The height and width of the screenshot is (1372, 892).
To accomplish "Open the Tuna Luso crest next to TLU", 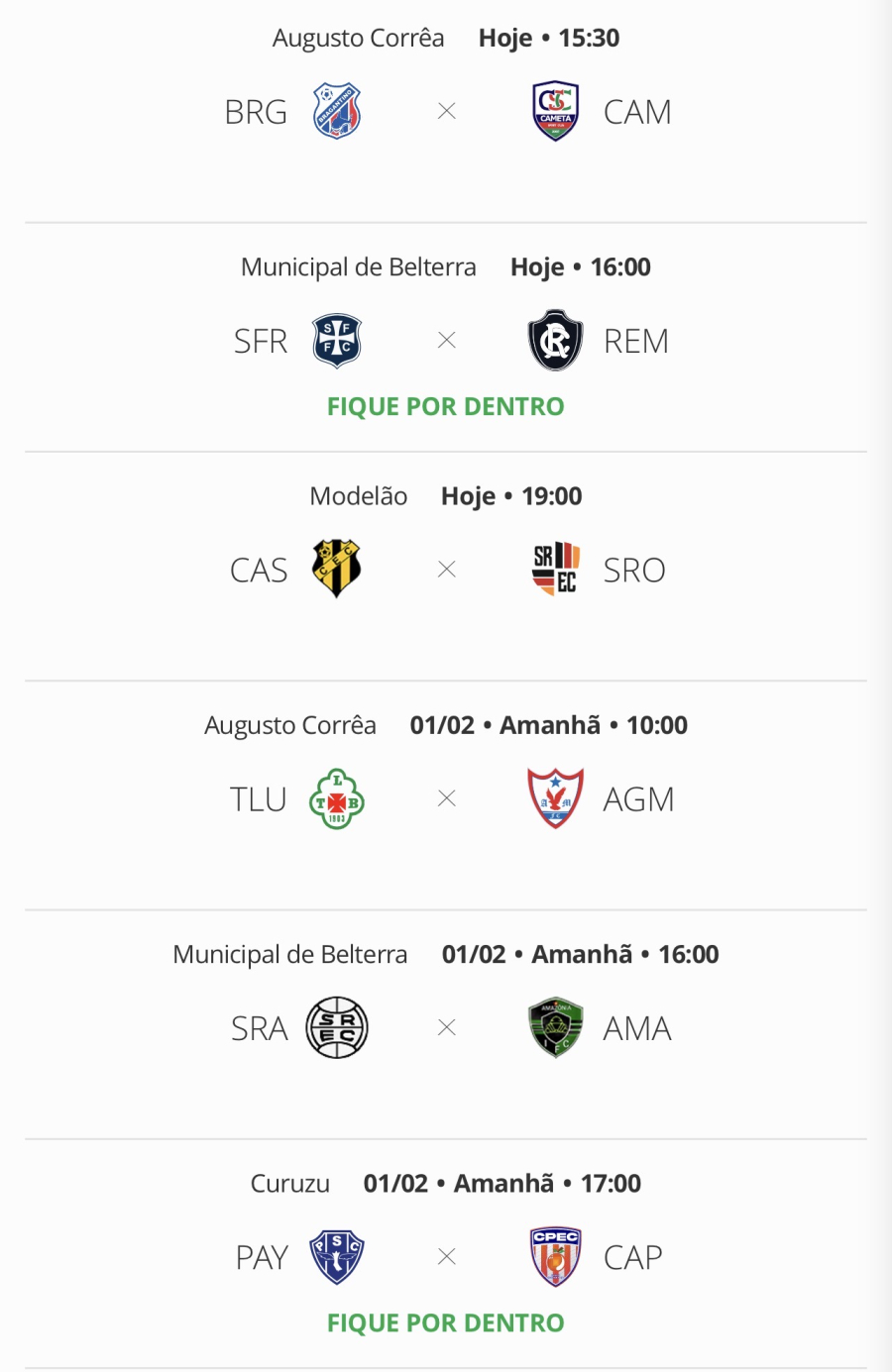I will (x=335, y=798).
